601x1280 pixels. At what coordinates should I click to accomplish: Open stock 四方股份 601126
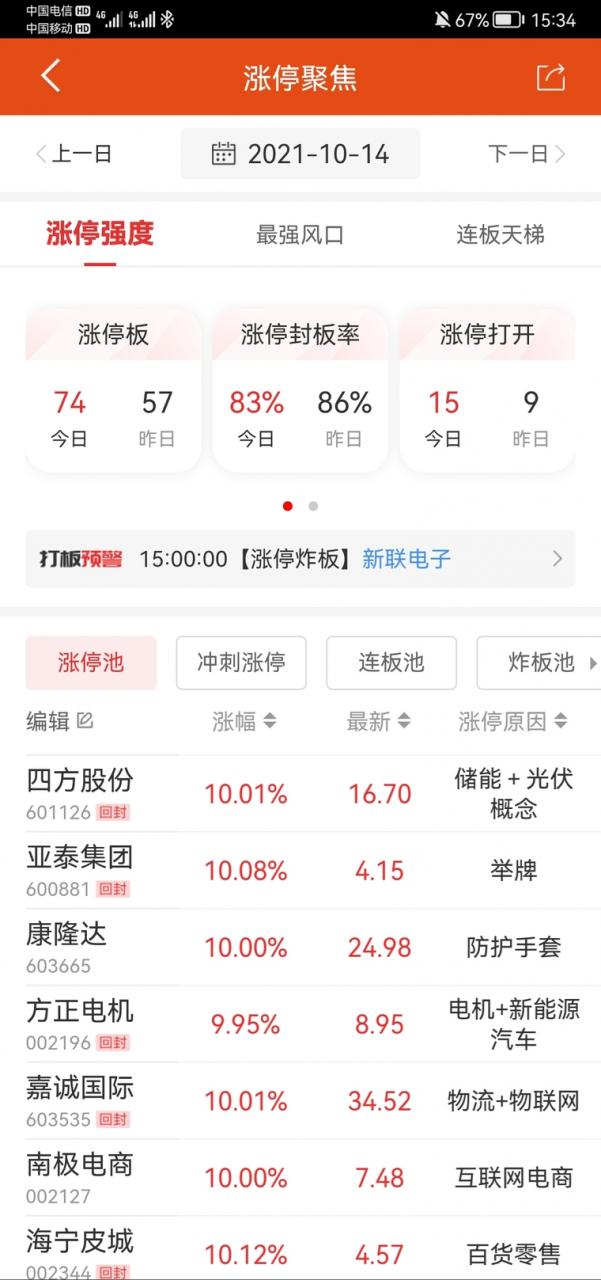click(300, 794)
